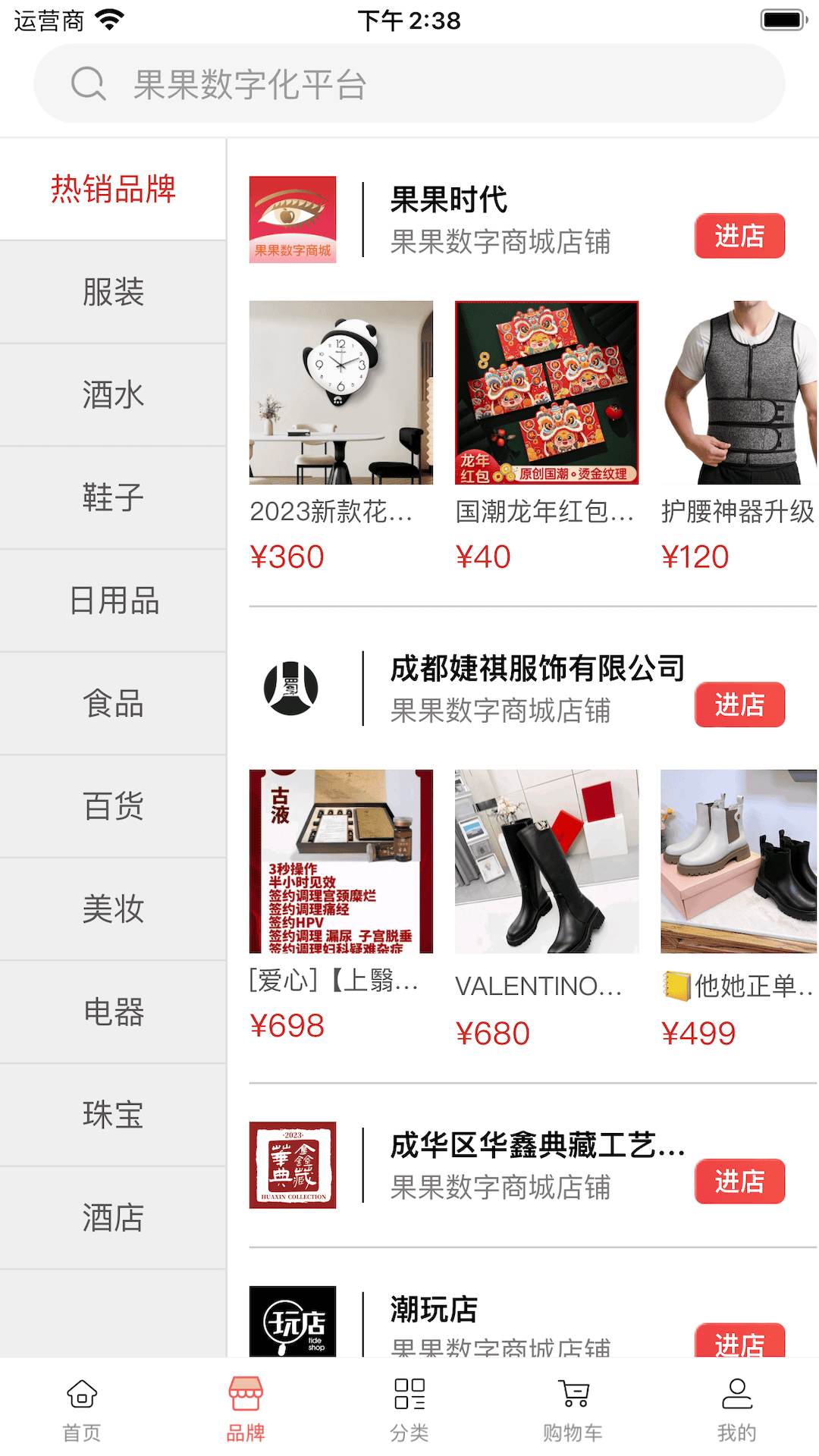This screenshot has height=1456, width=819.
Task: Open the 2023新款花 clock product
Action: point(341,436)
